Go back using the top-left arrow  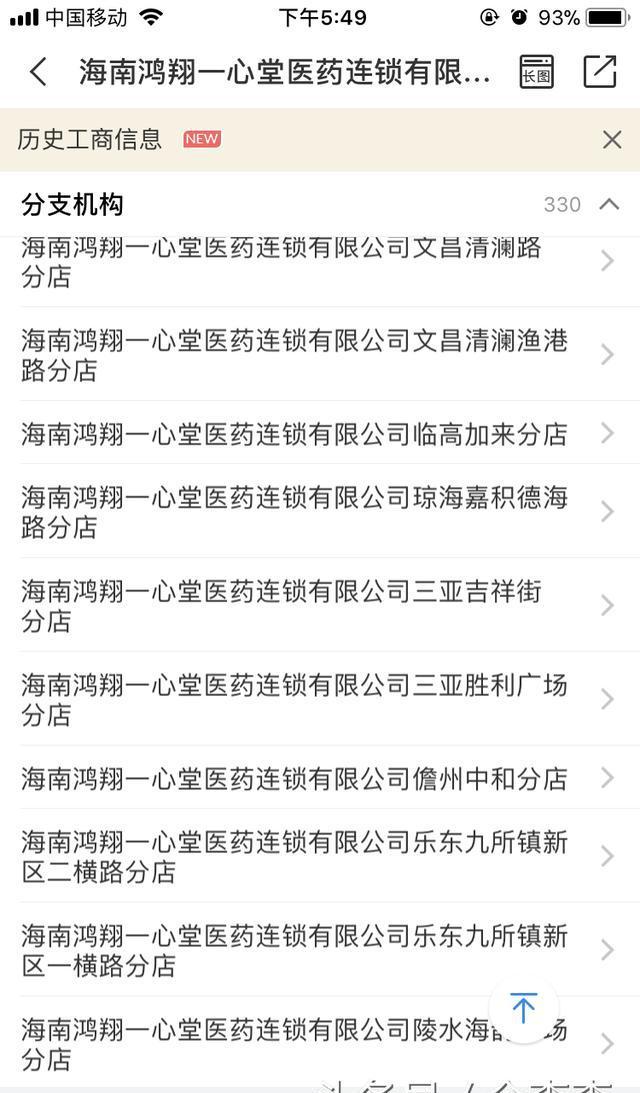38,72
